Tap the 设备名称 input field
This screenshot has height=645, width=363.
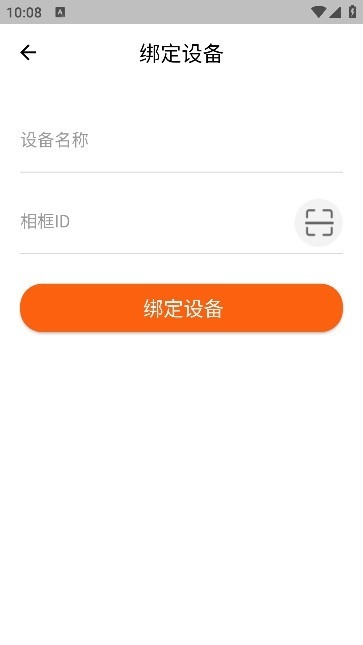coord(182,140)
